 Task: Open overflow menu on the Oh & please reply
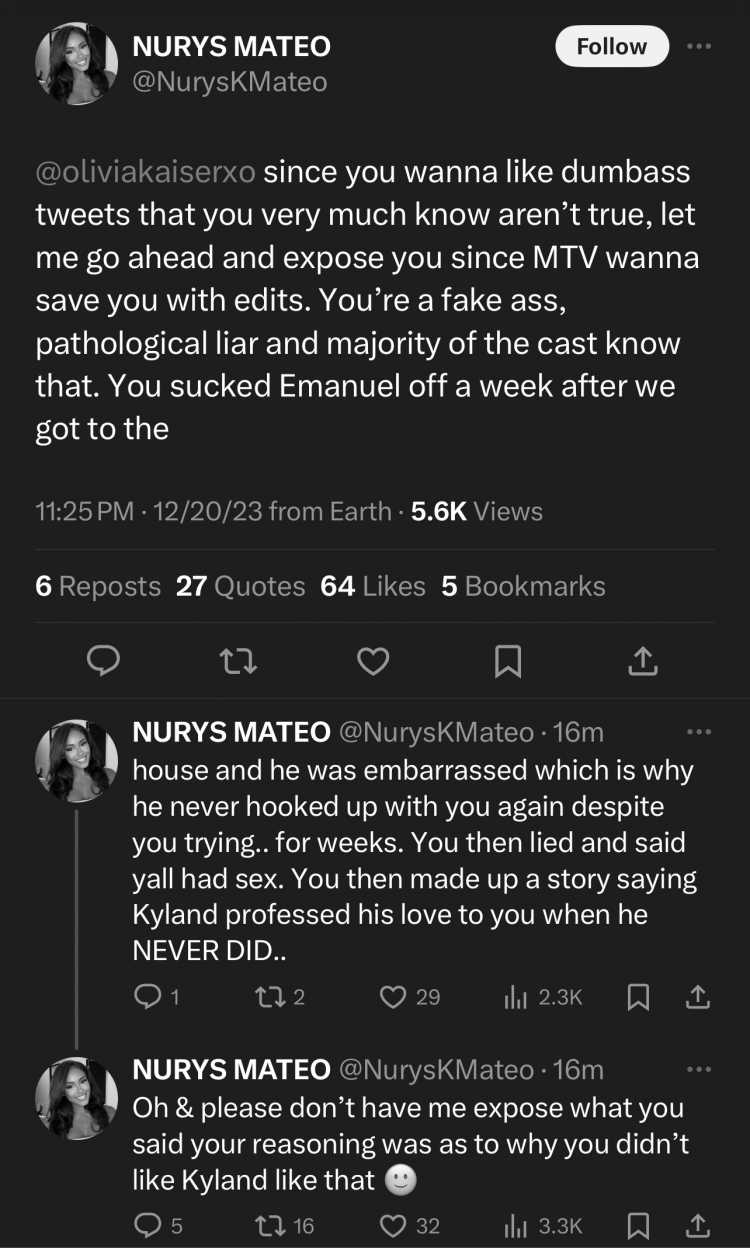[x=699, y=1069]
